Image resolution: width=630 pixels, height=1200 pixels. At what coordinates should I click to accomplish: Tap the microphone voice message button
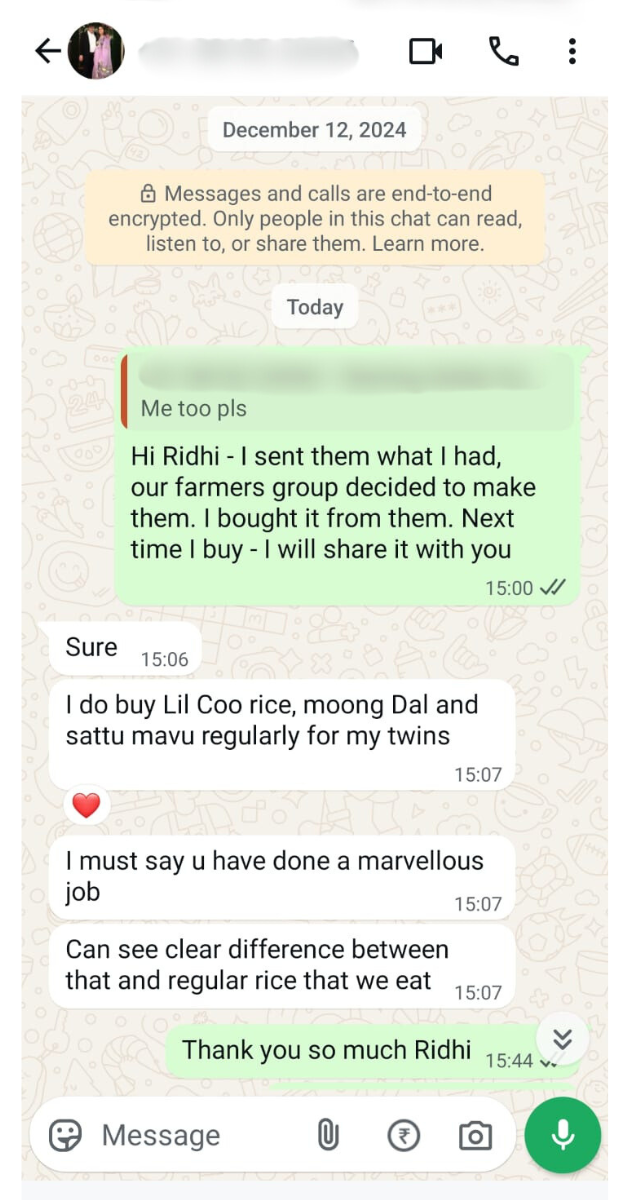563,1135
